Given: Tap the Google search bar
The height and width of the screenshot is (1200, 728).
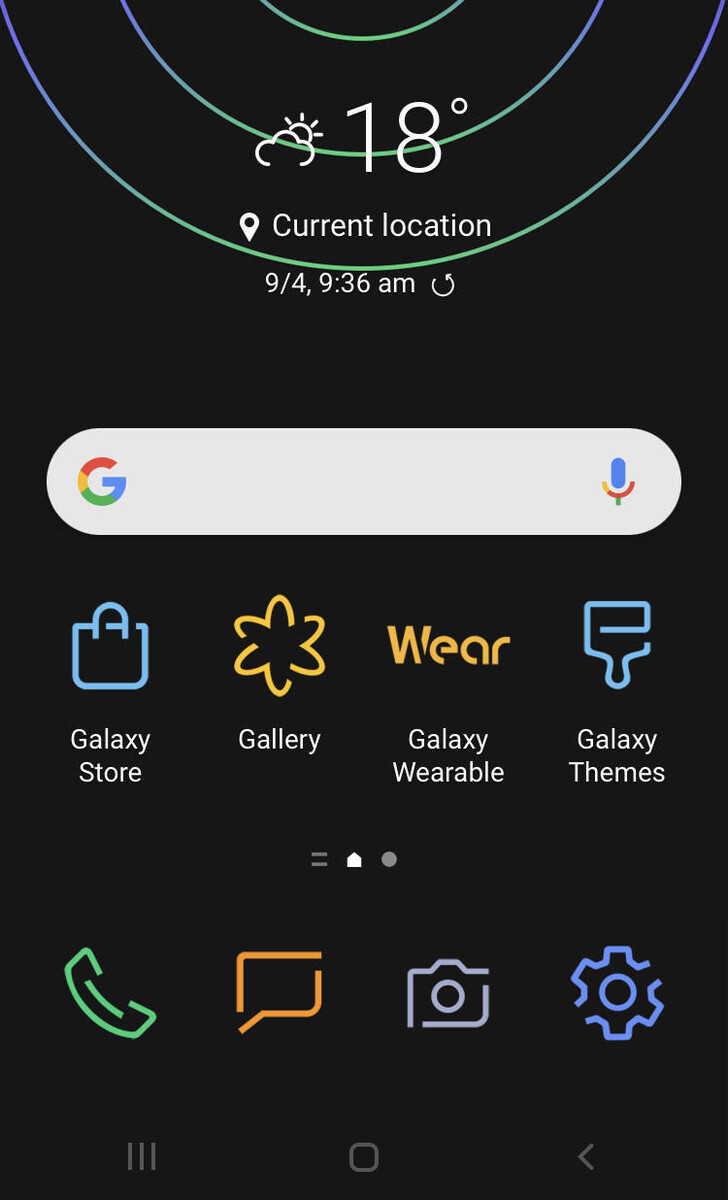Looking at the screenshot, I should [x=364, y=482].
